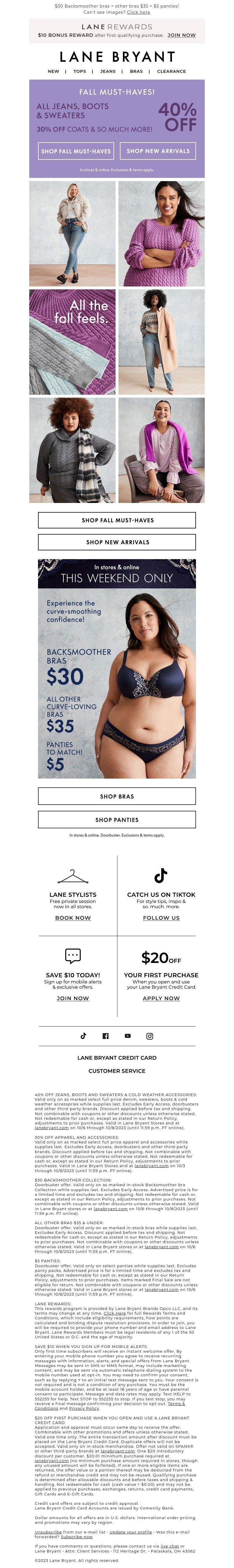Go to the TOPS category
234x1568 pixels.
click(x=80, y=71)
